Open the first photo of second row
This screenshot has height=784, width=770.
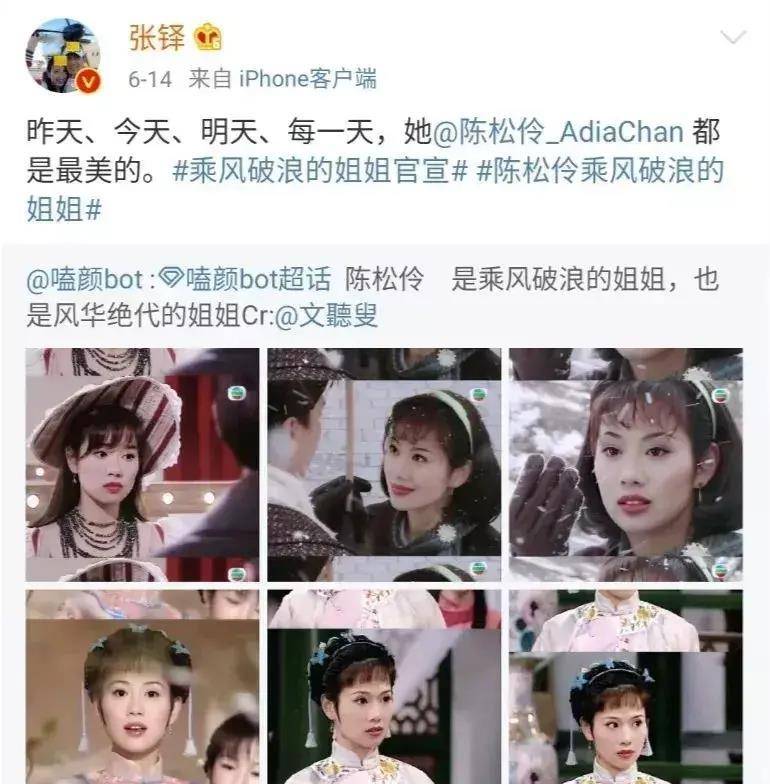142,686
